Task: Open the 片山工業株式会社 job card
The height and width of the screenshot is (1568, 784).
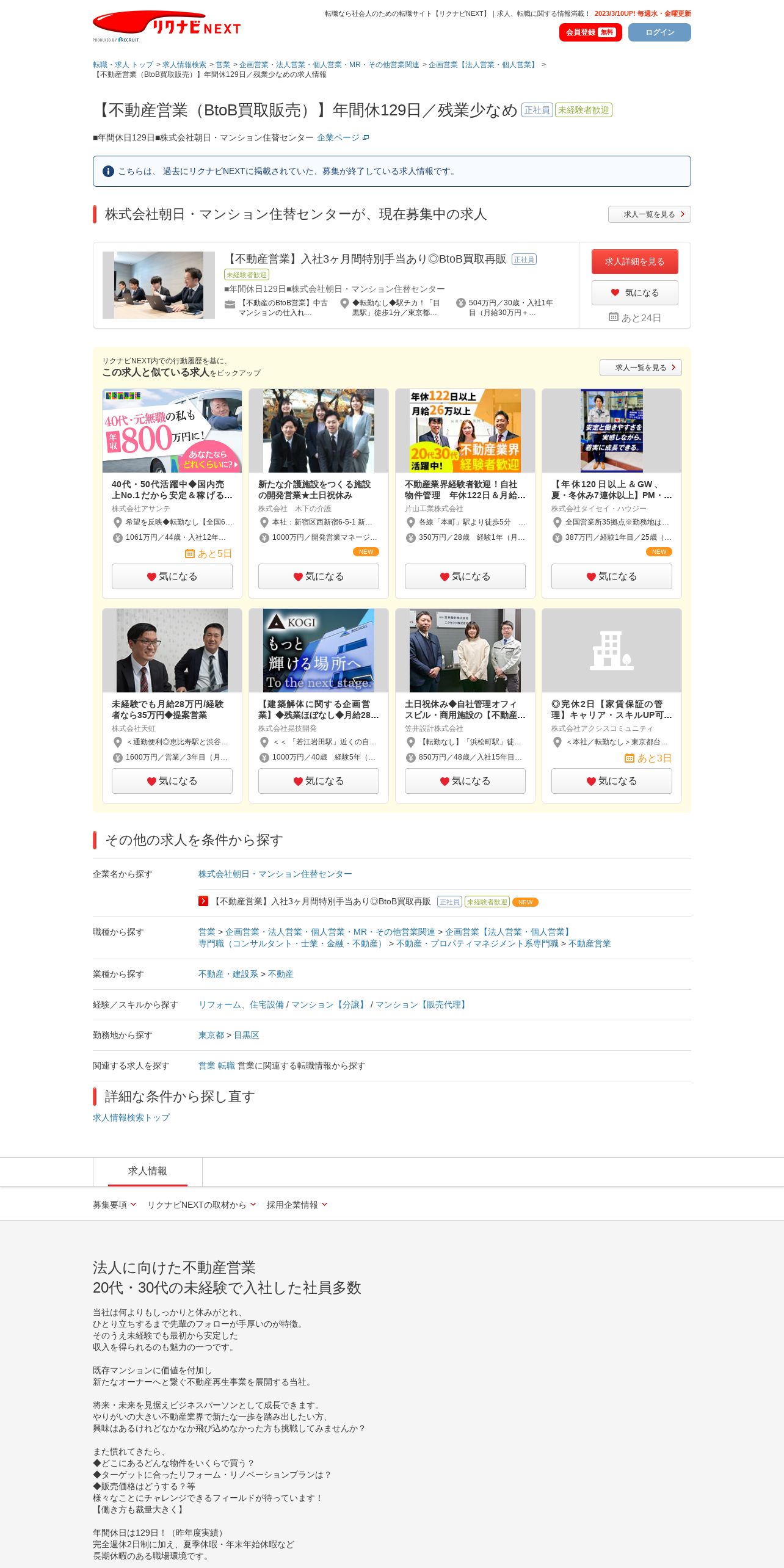Action: pyautogui.click(x=465, y=490)
